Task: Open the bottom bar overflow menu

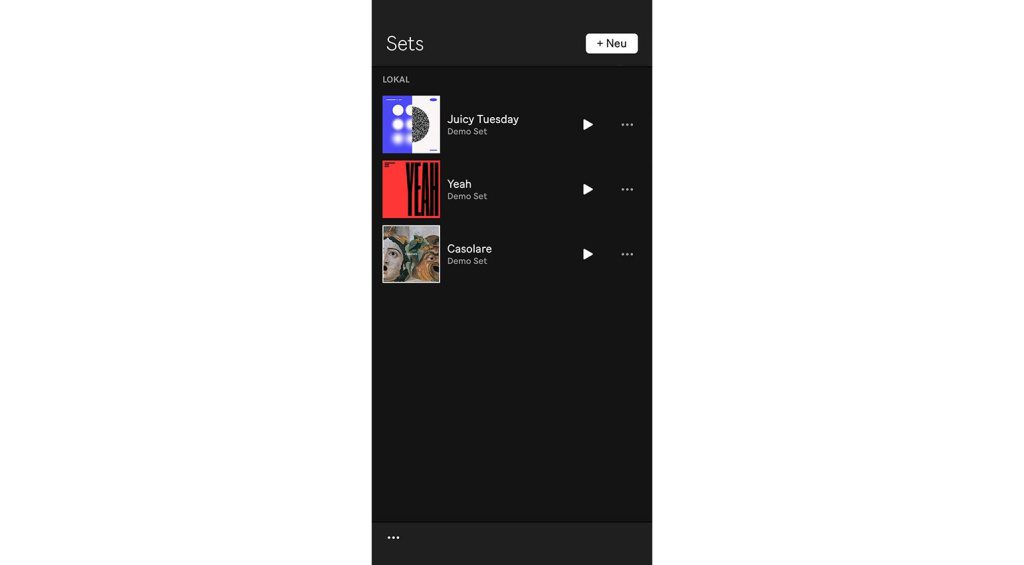Action: 393,538
